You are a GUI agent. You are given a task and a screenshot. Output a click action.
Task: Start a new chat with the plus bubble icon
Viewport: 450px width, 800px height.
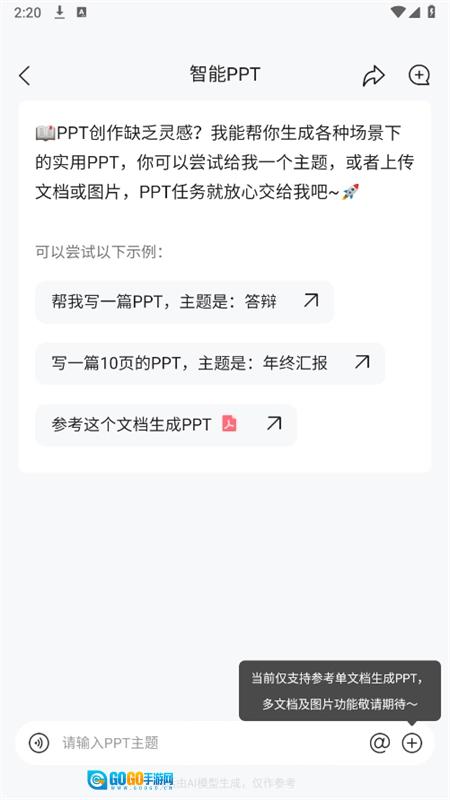click(419, 76)
